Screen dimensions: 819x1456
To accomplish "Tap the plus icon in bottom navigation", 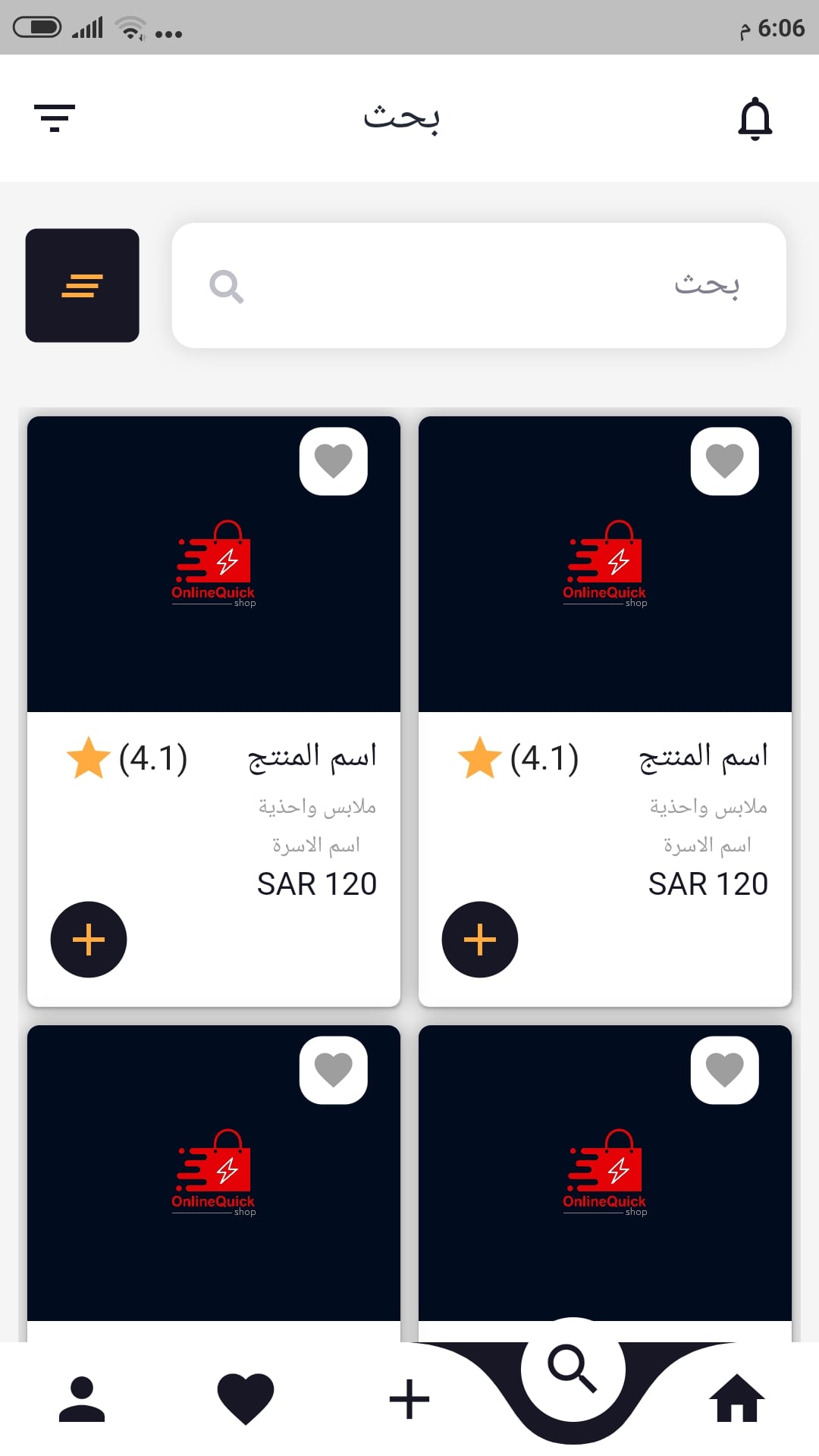I will (x=409, y=1398).
